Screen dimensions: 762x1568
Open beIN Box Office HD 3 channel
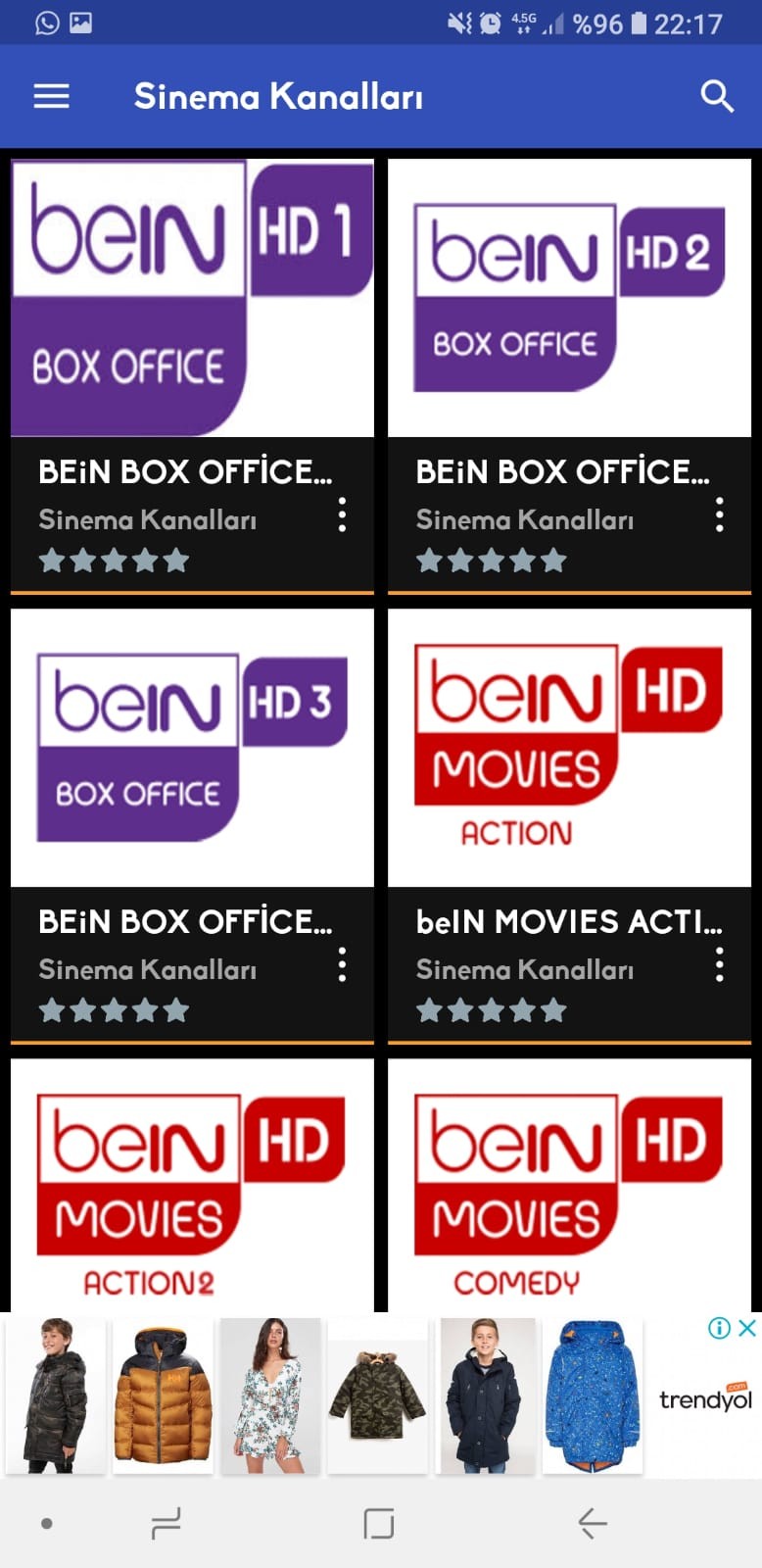(192, 748)
